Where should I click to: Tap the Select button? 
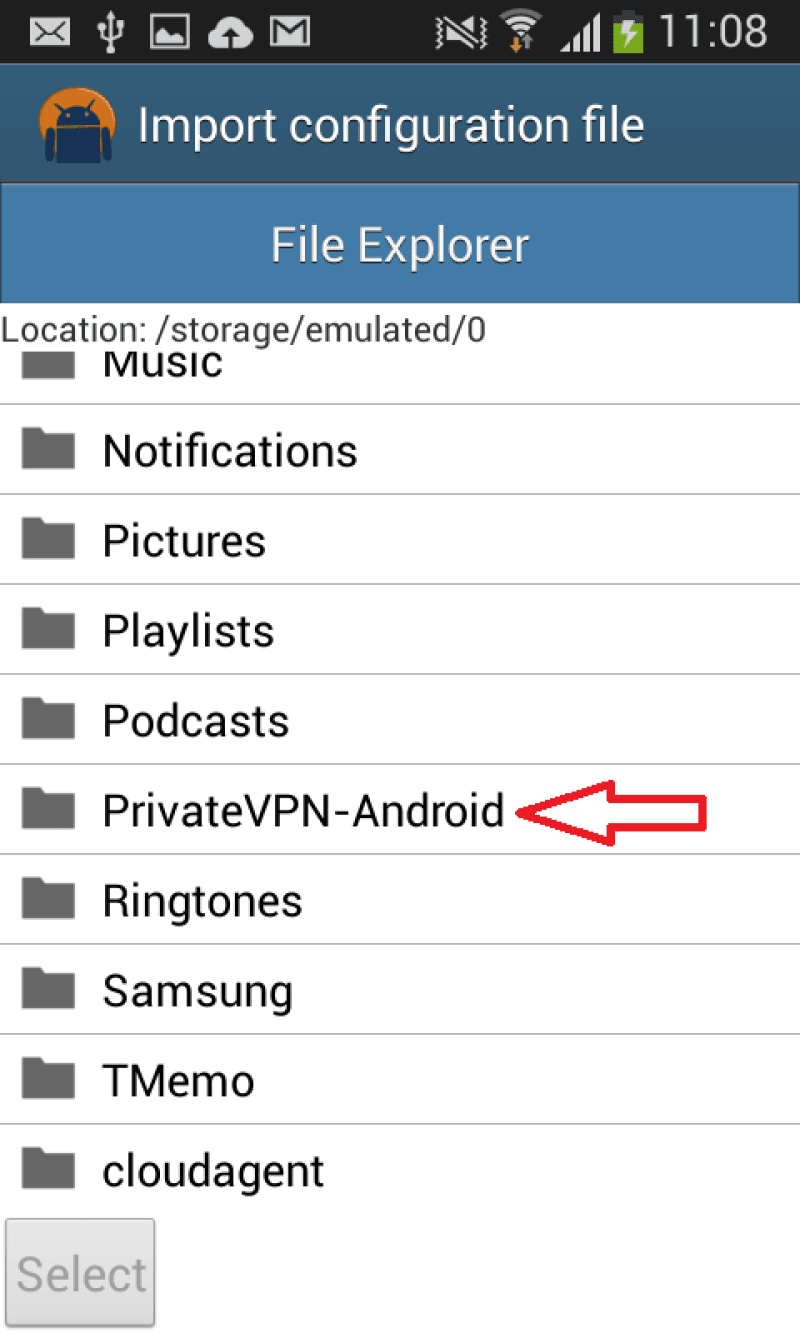(81, 1274)
